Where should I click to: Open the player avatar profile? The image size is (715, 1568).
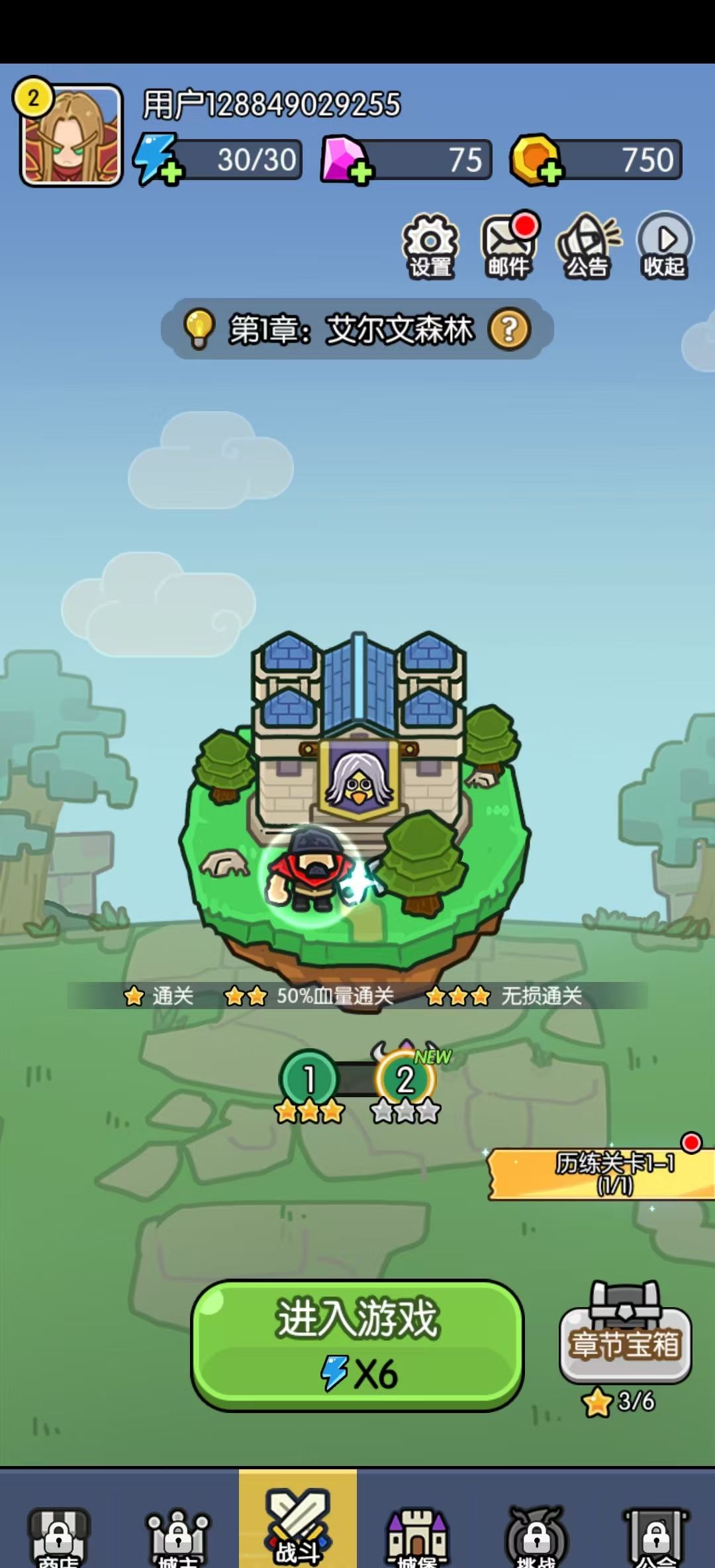point(71,135)
